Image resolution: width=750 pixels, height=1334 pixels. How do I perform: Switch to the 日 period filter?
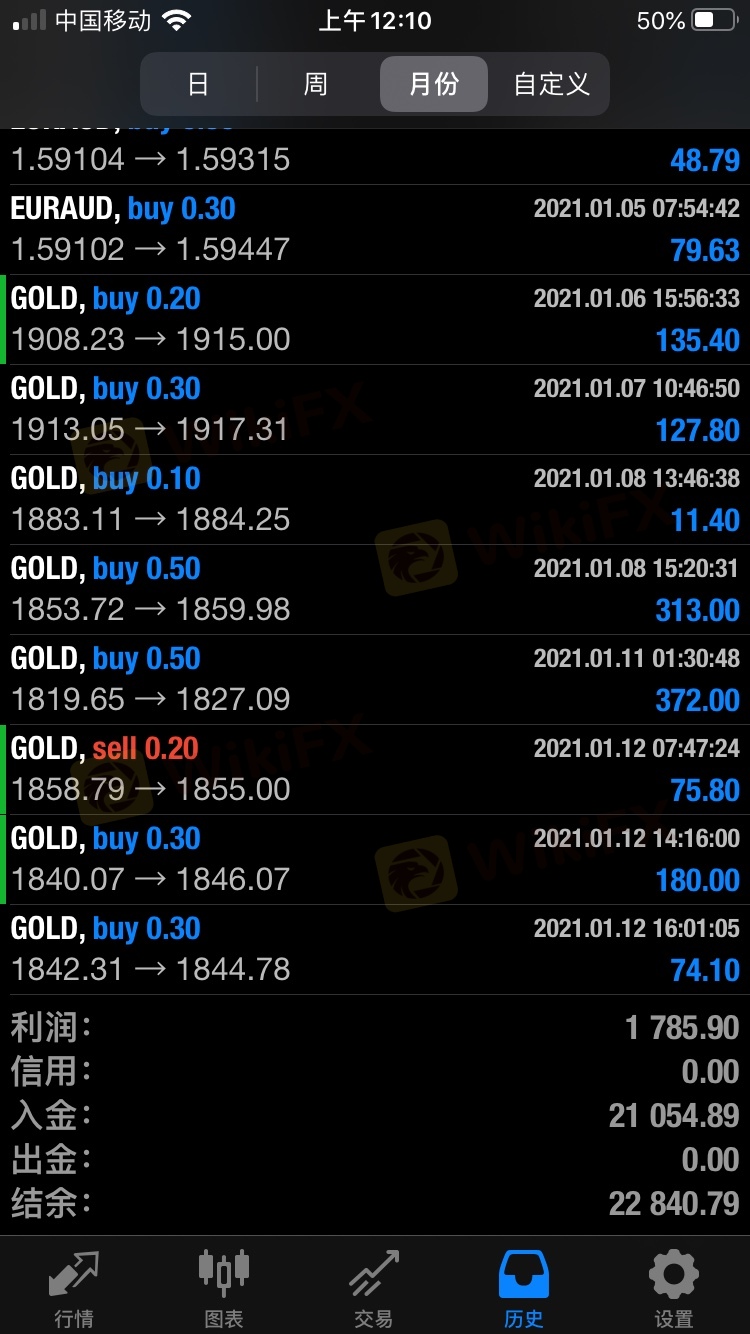198,84
